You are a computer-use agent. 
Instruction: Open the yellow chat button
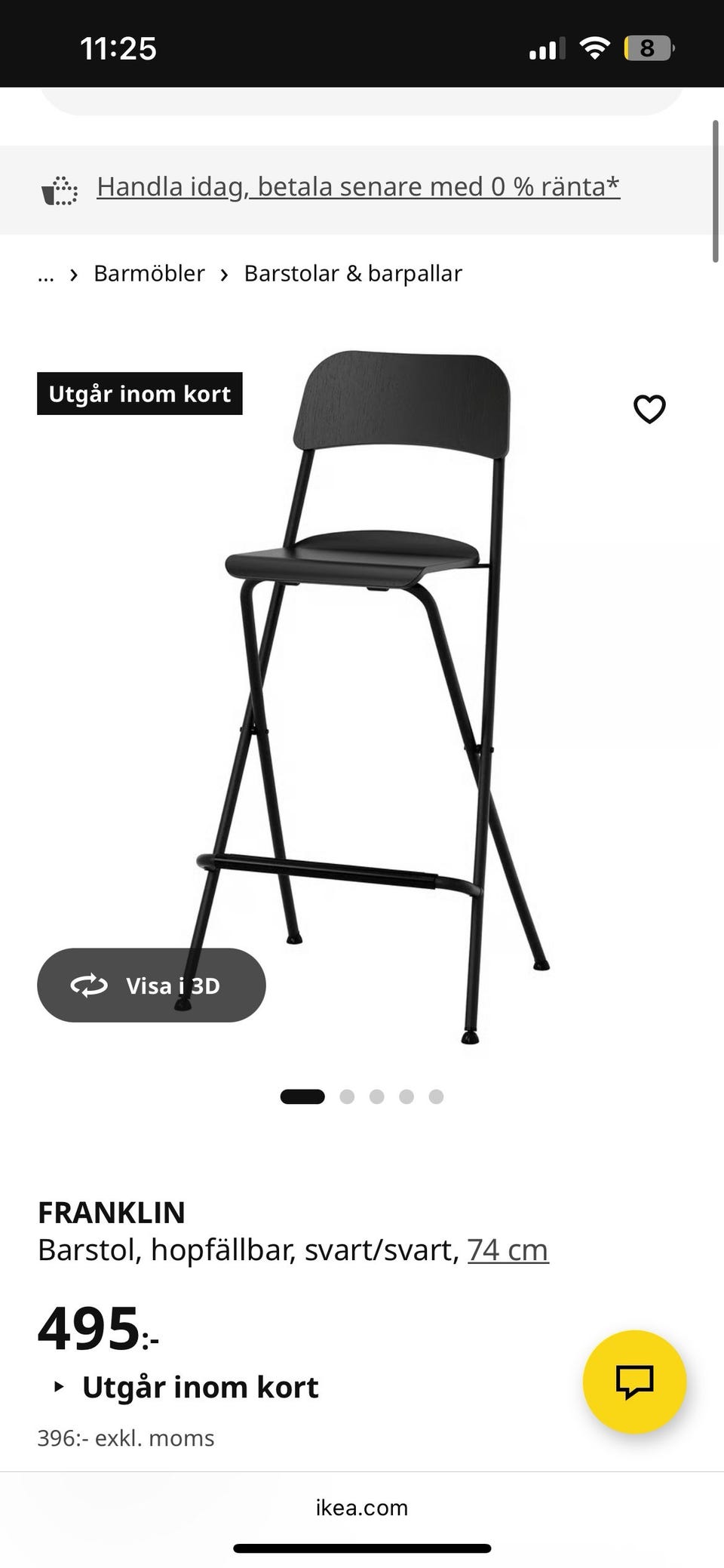pos(634,1382)
